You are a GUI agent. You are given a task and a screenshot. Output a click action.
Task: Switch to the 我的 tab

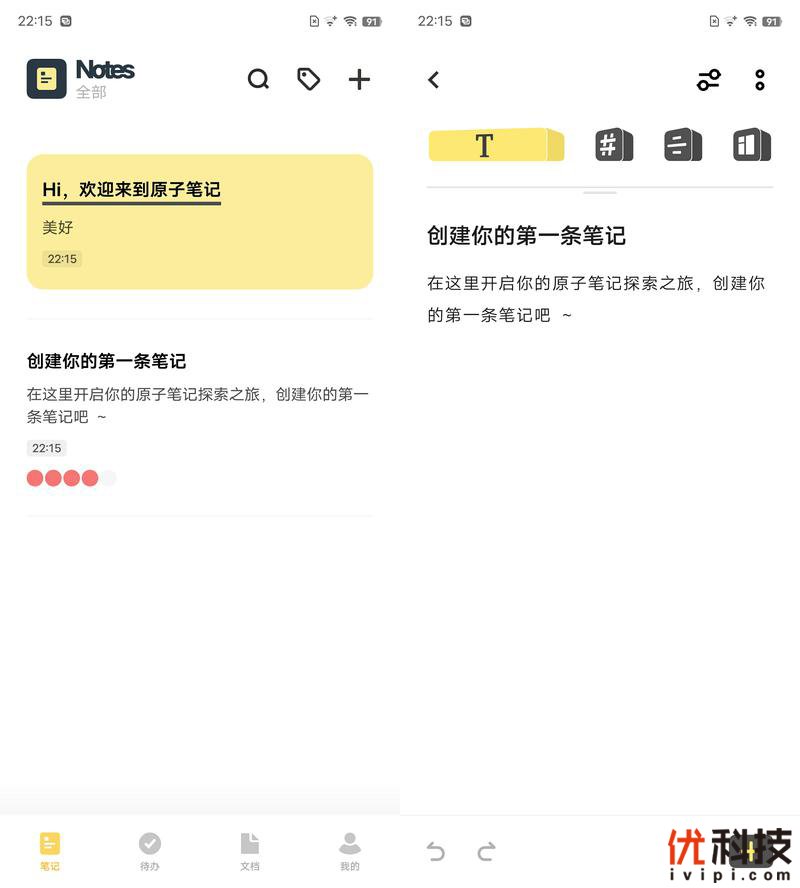(350, 851)
